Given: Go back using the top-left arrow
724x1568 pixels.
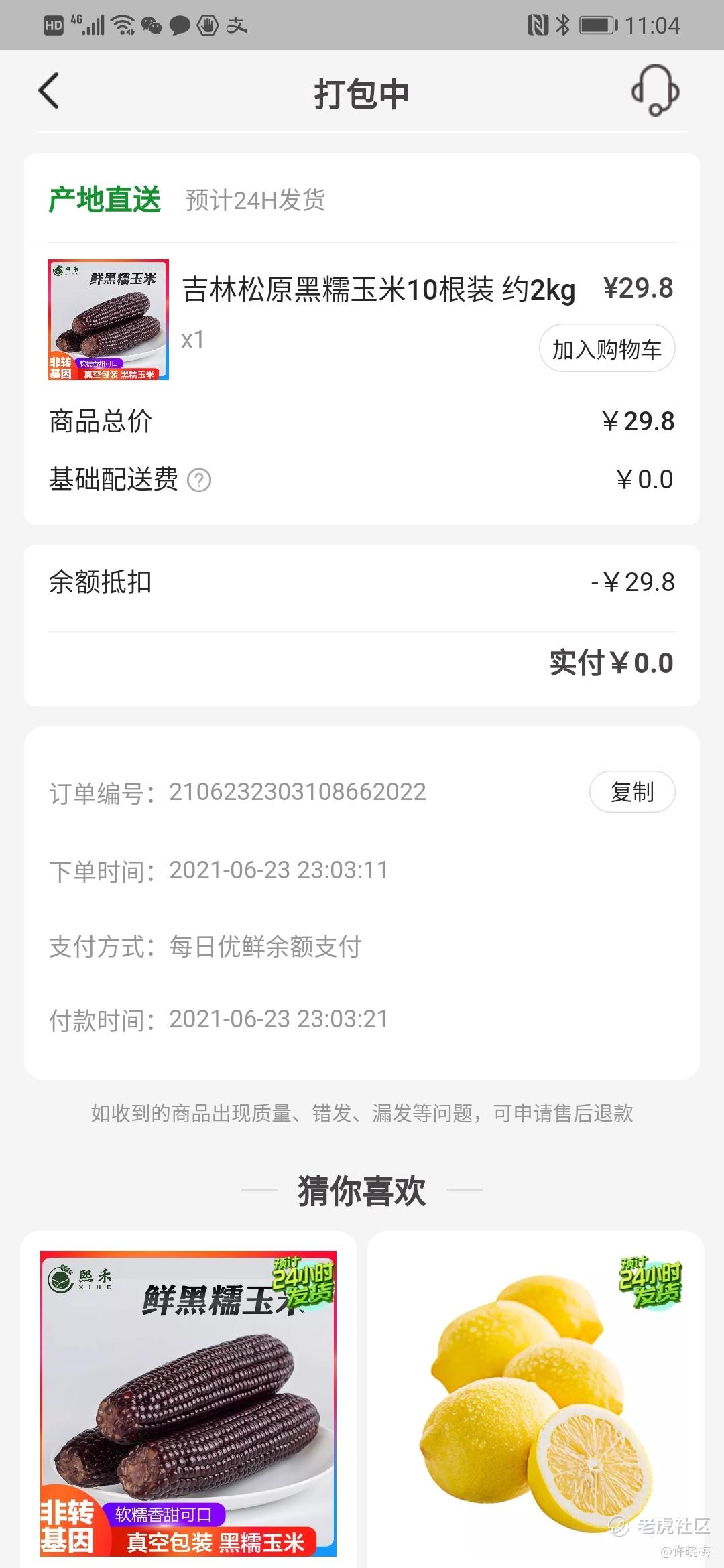Looking at the screenshot, I should click(x=49, y=90).
